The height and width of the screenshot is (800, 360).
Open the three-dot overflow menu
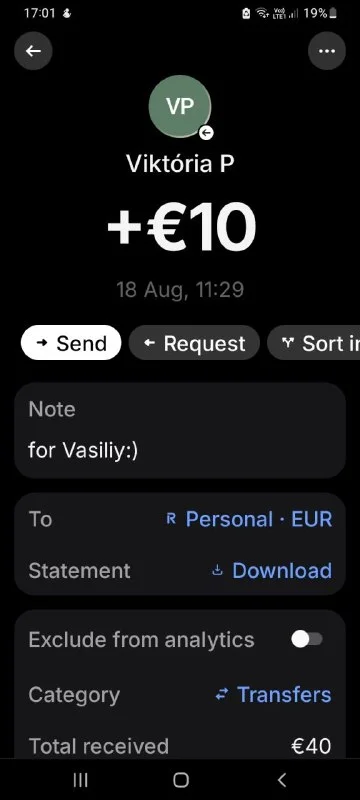click(x=327, y=51)
